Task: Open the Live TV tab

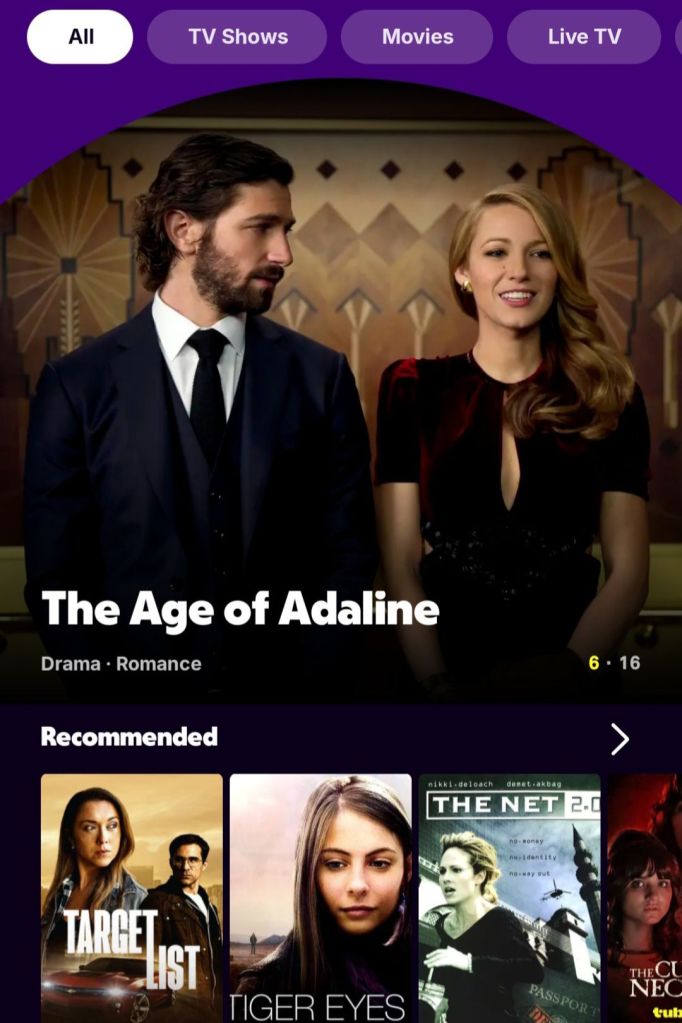Action: tap(584, 37)
